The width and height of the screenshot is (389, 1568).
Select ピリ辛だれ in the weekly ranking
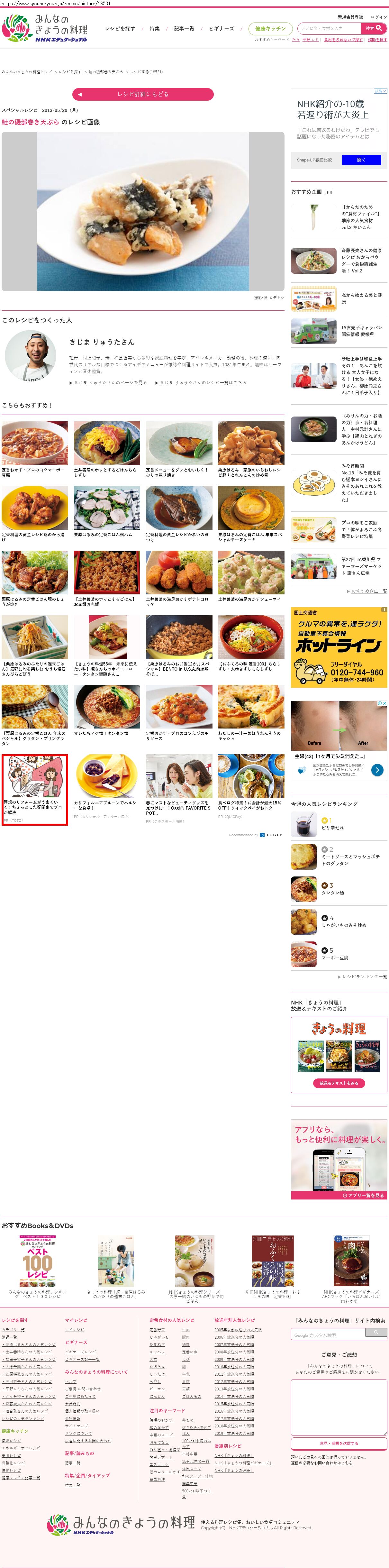[332, 828]
